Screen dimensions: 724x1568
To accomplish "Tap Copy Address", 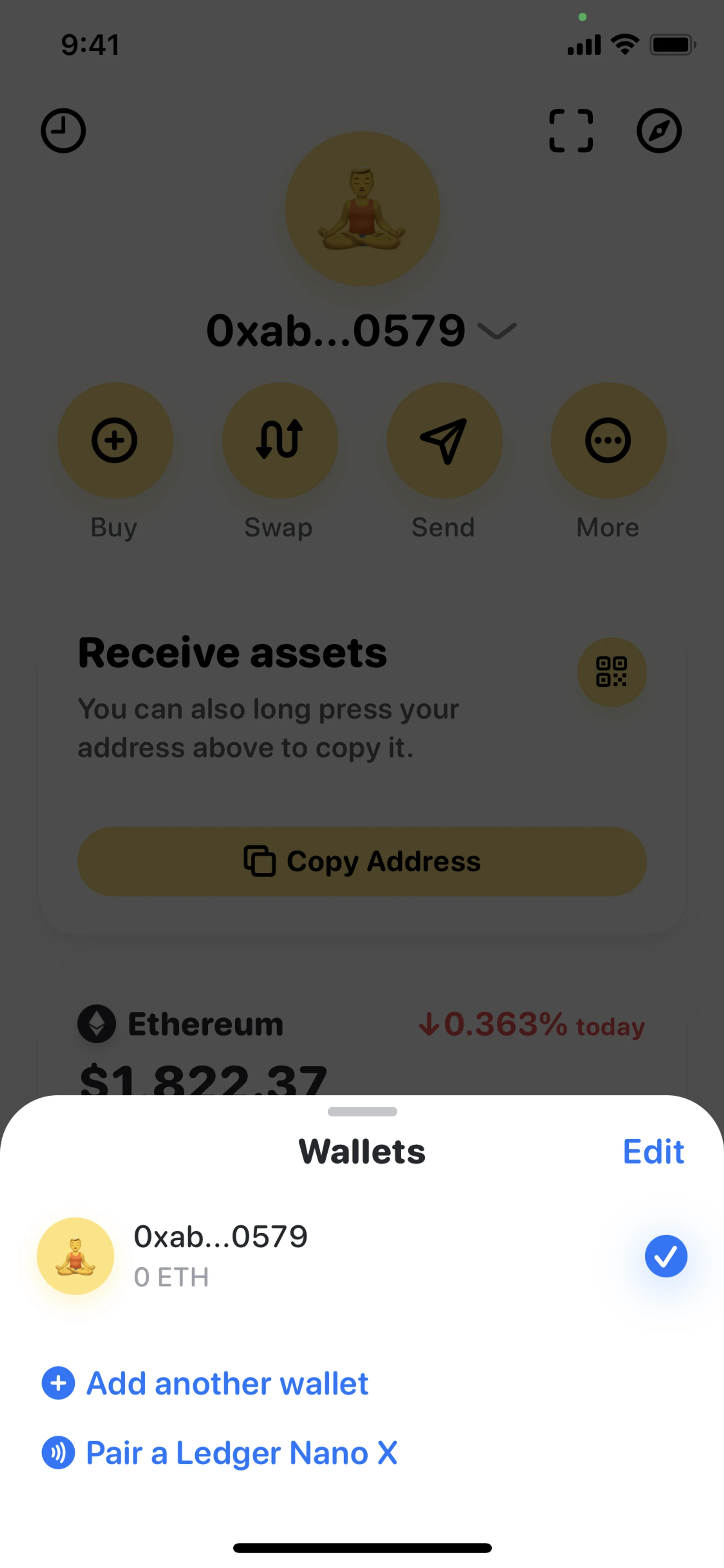I will (x=362, y=861).
